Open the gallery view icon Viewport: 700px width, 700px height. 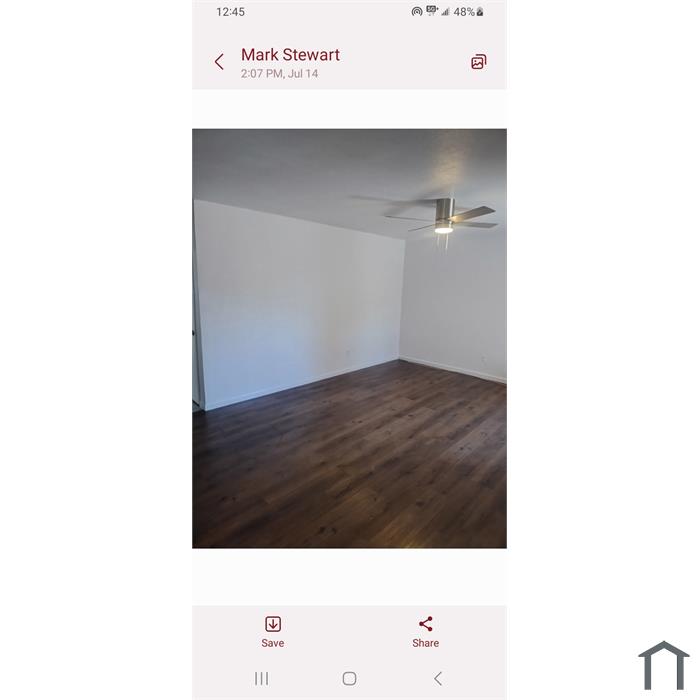pos(478,62)
